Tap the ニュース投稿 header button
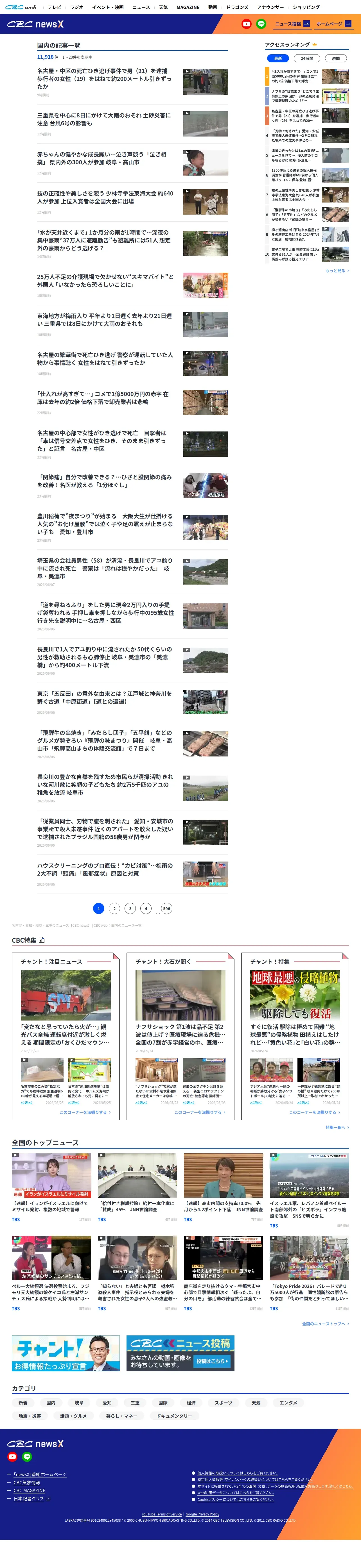The height and width of the screenshot is (1568, 361). [x=292, y=24]
